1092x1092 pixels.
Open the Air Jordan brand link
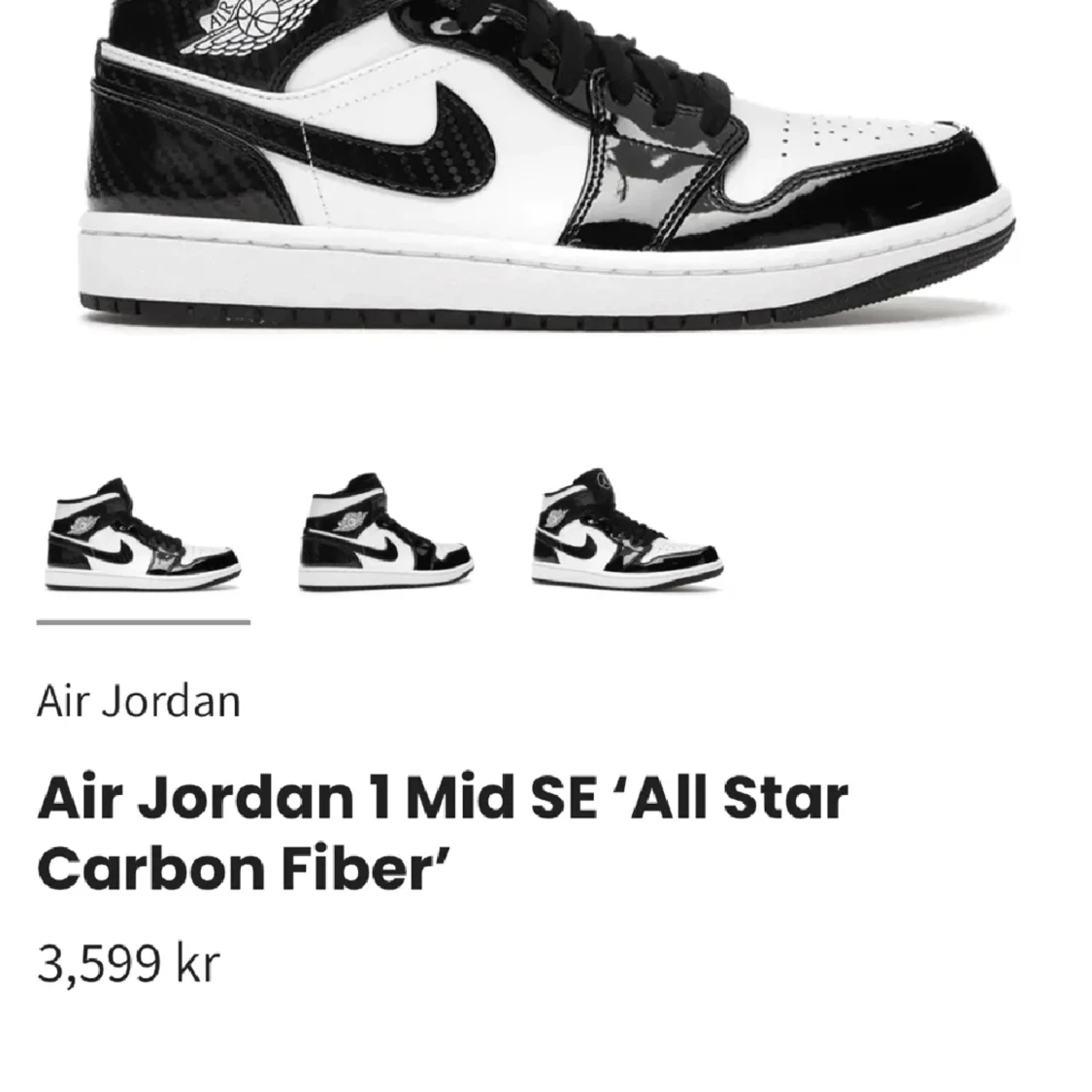(139, 701)
